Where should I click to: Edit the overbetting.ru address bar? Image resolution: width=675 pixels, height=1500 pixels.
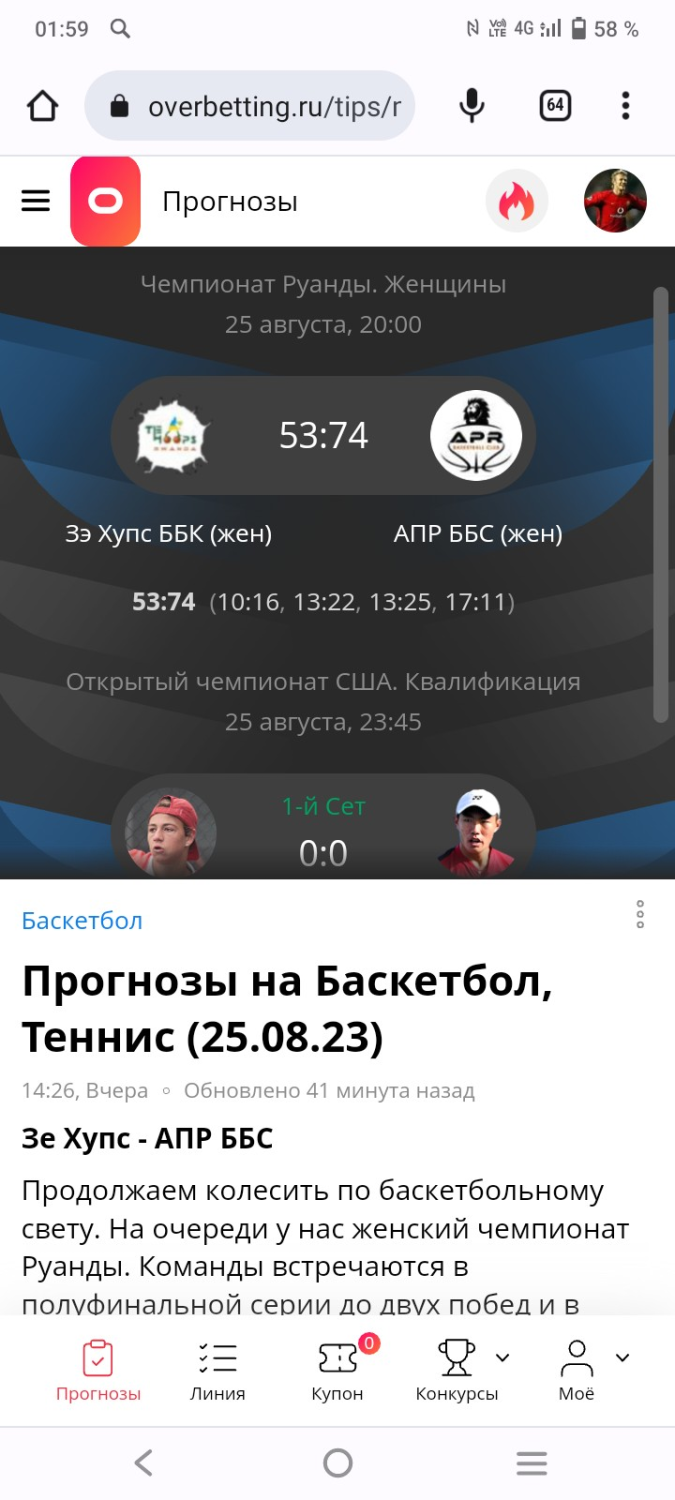click(250, 106)
